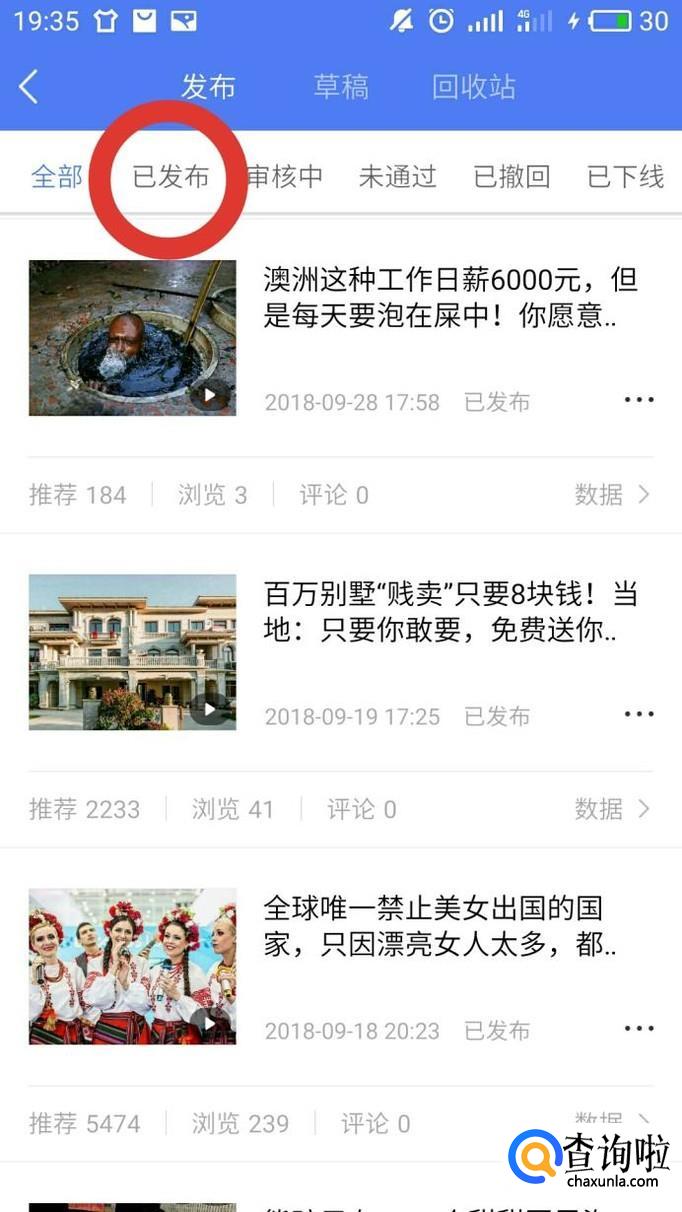Open the 全球唯一禁止美女出国 video thumbnail

132,966
